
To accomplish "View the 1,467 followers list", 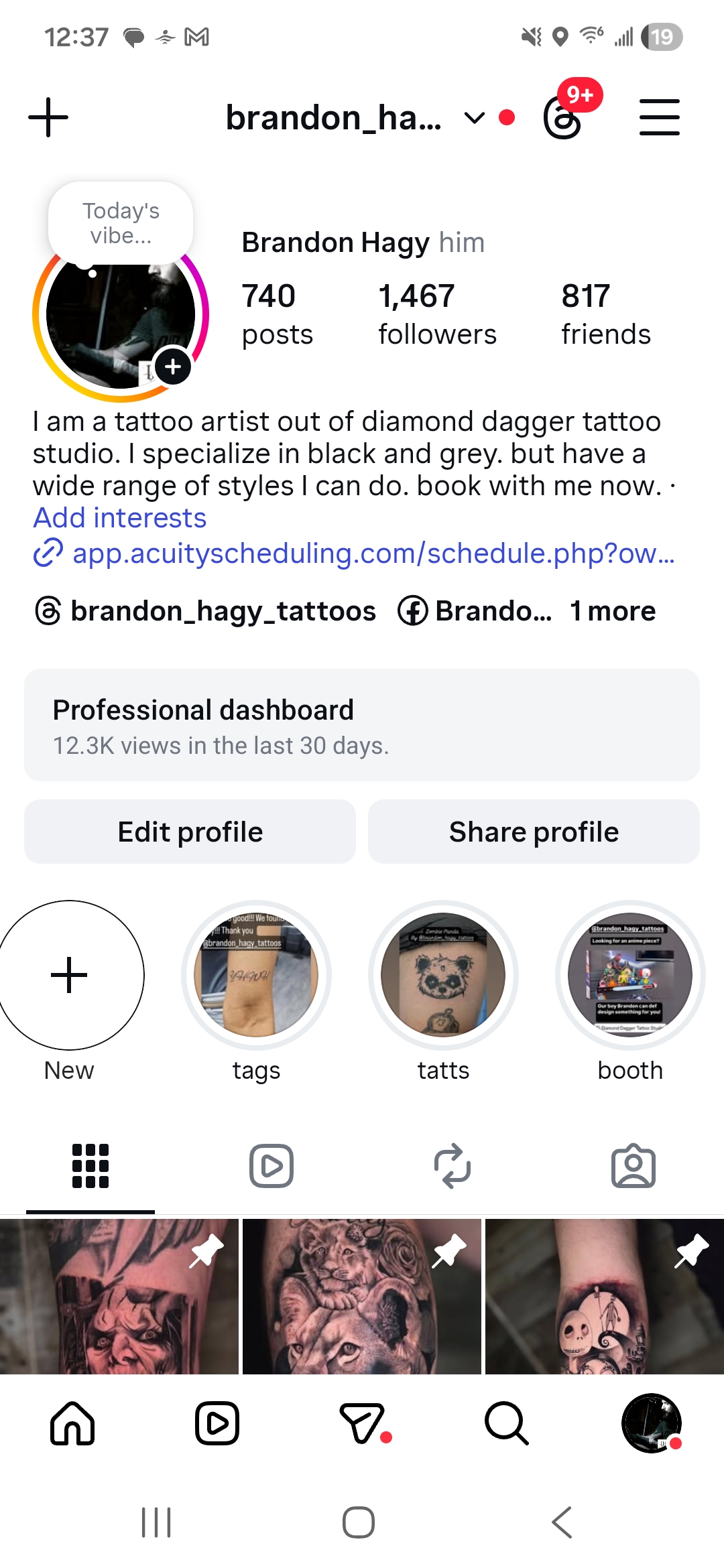I will (437, 314).
